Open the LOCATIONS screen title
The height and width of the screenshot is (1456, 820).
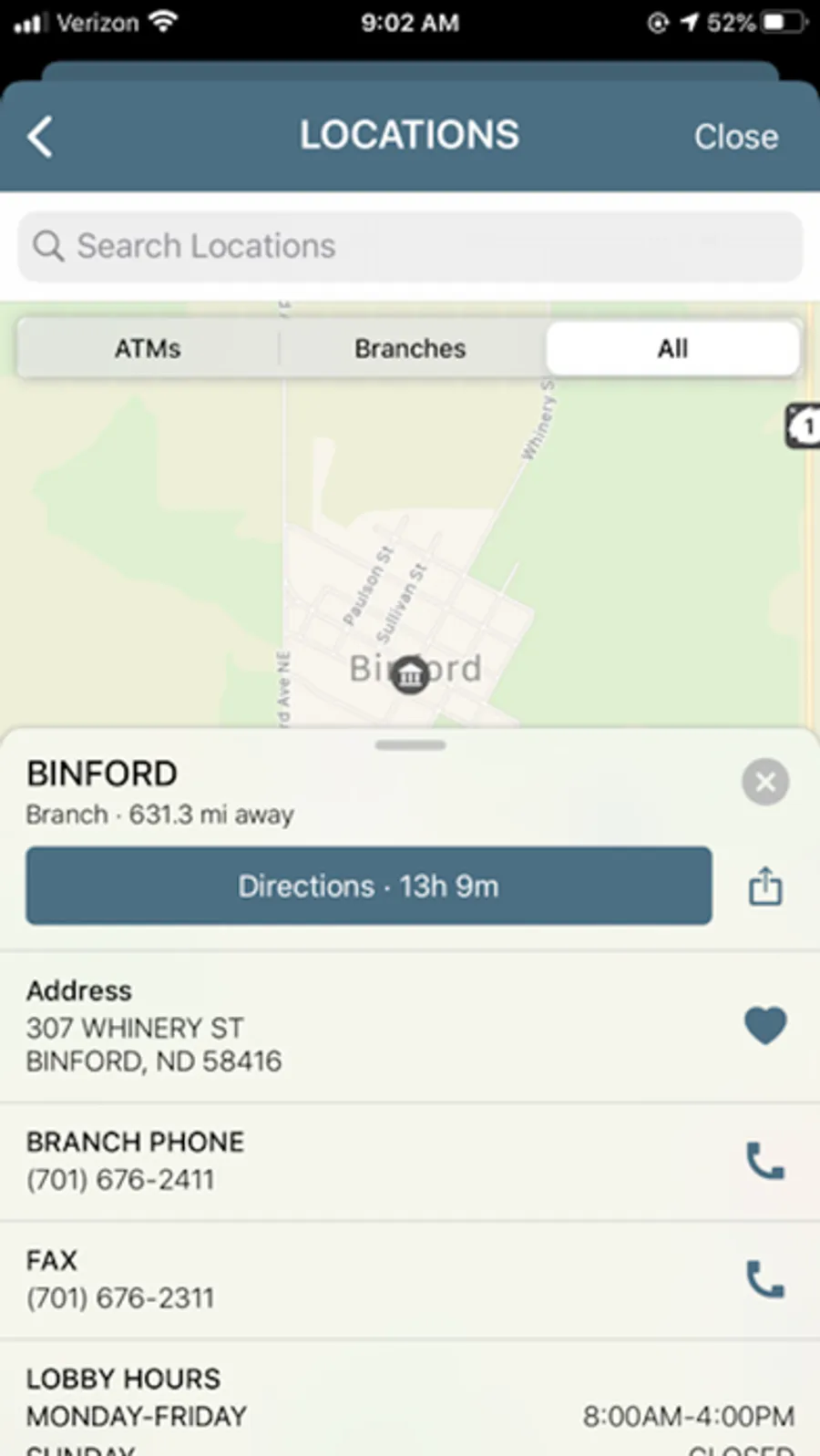pyautogui.click(x=409, y=134)
